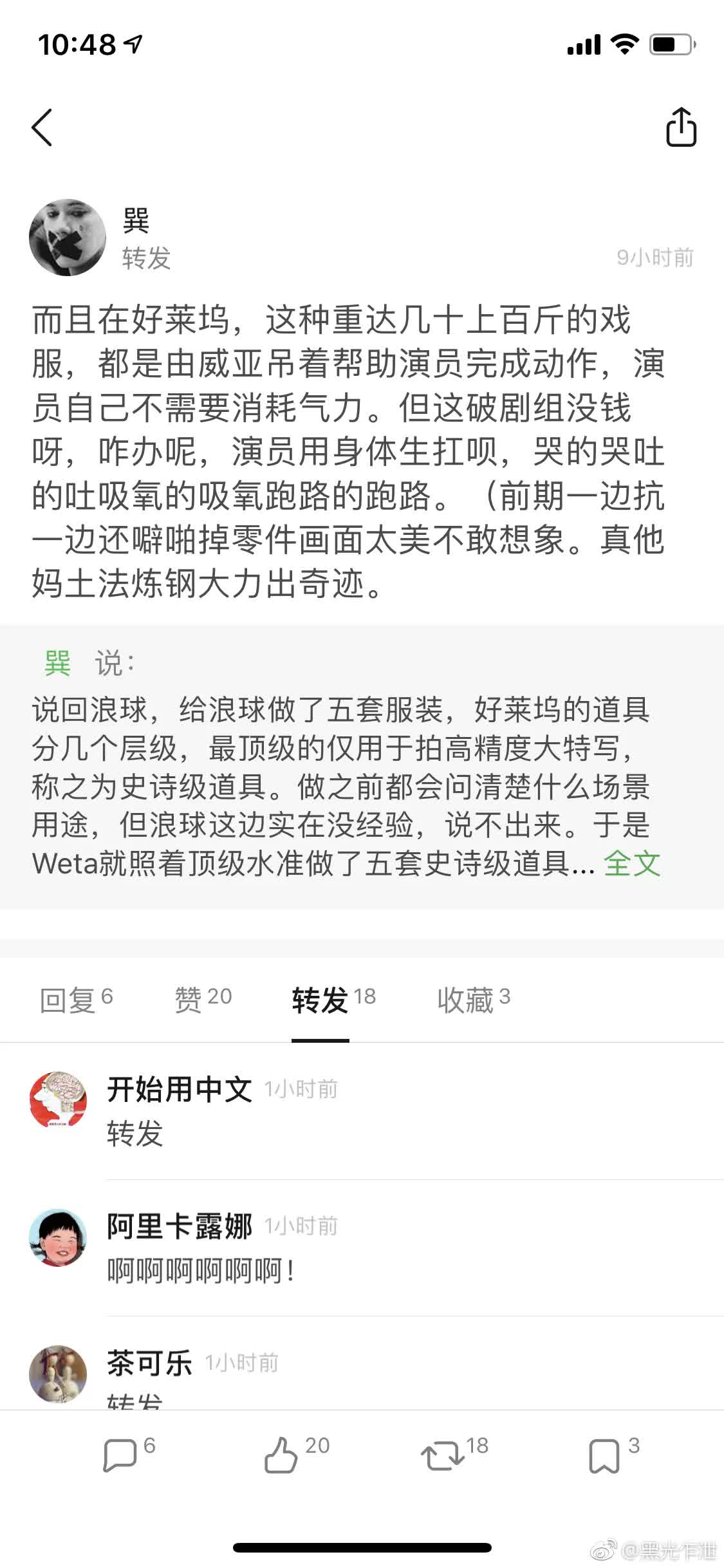Viewport: 724px width, 1568px height.
Task: Open the green 巽 author link in quote
Action: [57, 662]
